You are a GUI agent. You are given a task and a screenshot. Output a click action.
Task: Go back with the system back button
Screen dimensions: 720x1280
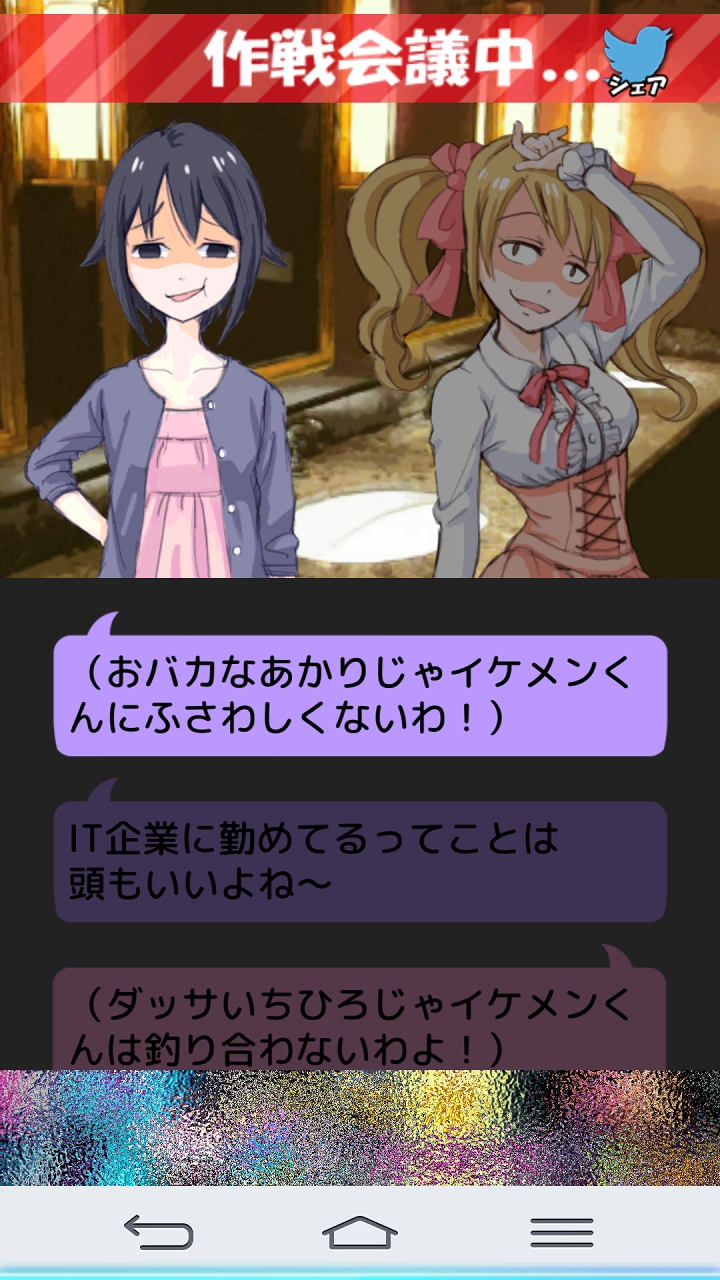[159, 1231]
